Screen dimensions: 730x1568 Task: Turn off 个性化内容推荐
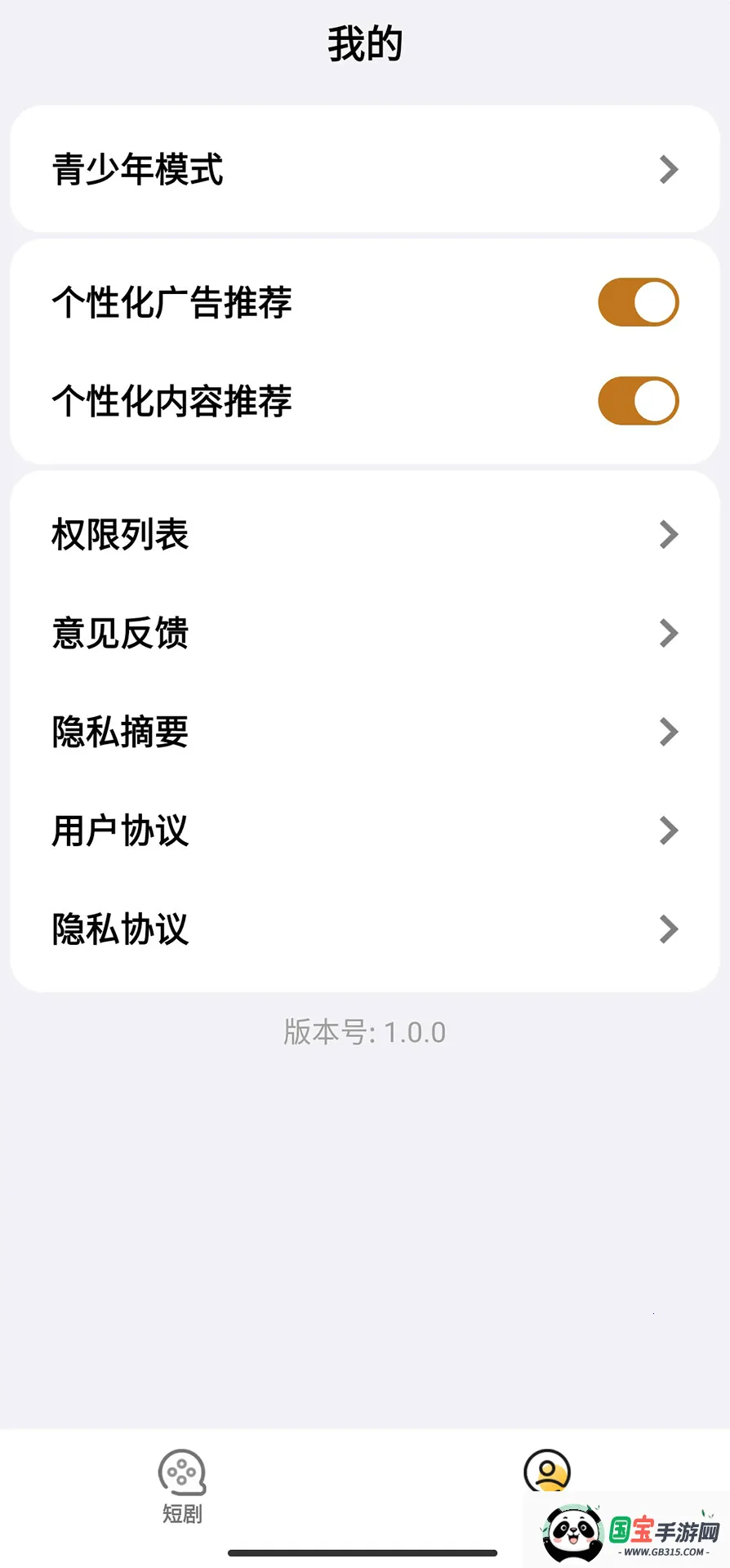click(637, 401)
